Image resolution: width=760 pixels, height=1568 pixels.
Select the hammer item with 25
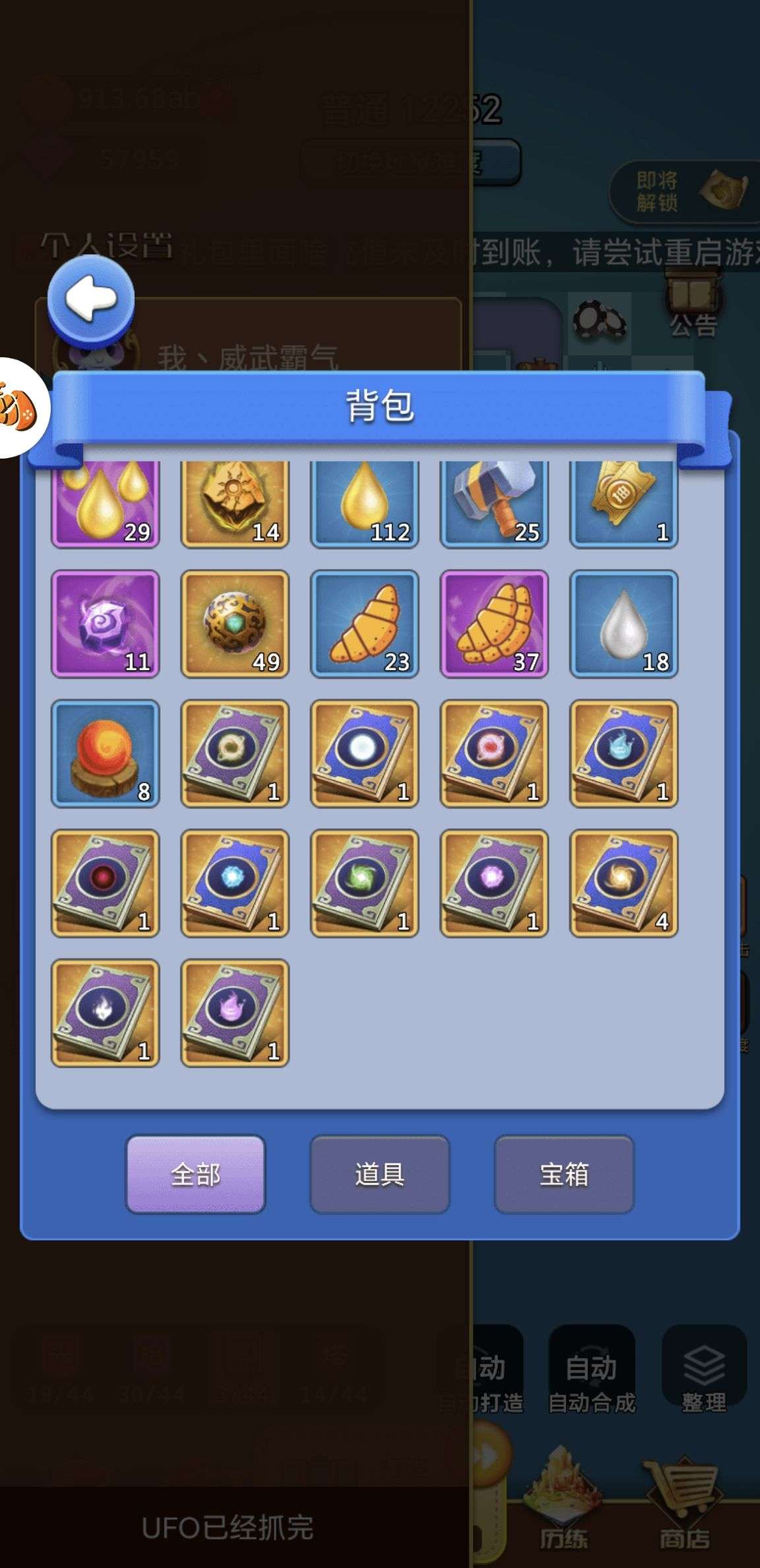point(494,504)
